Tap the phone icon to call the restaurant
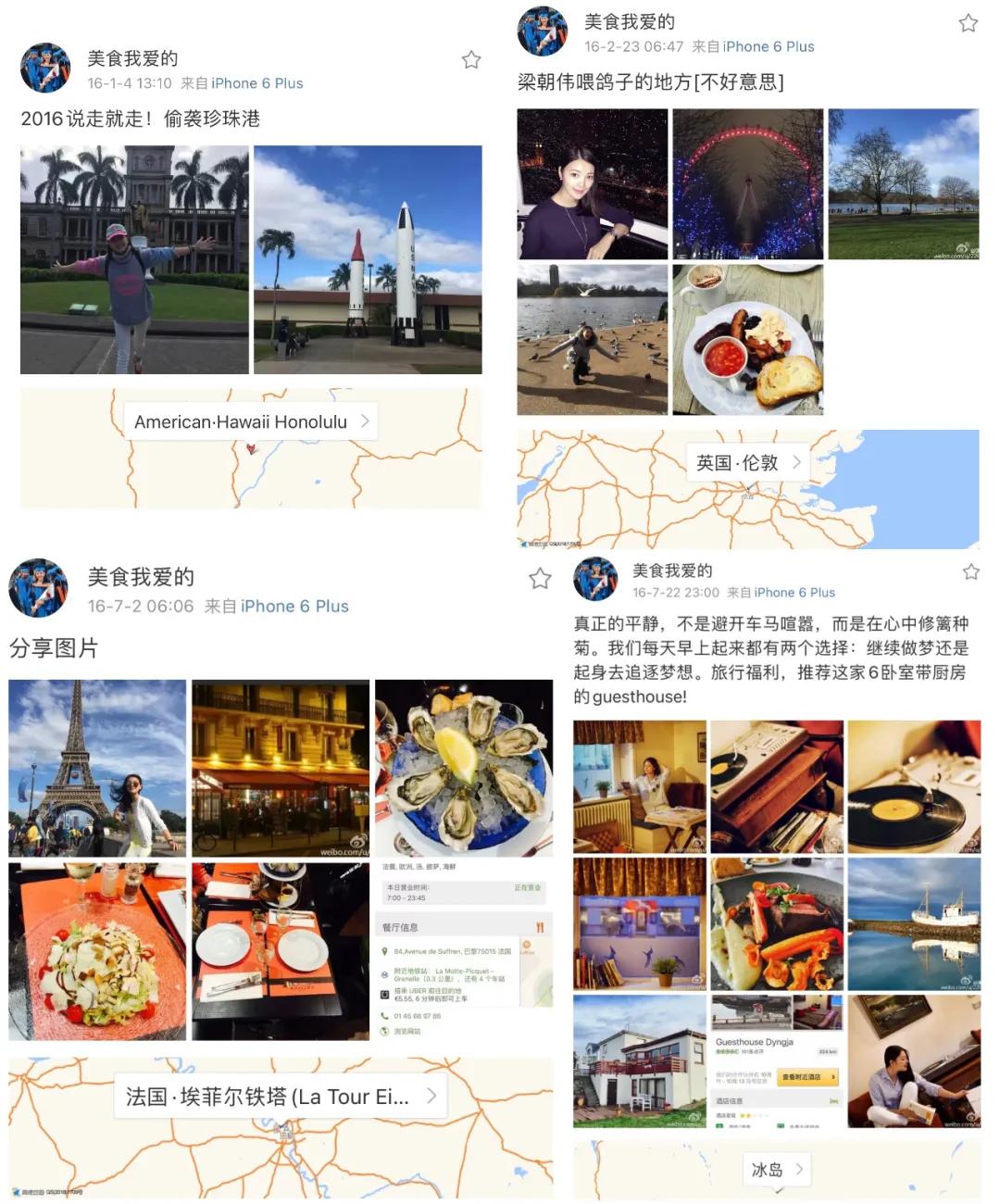This screenshot has width=1000, height=1204. tap(384, 1016)
